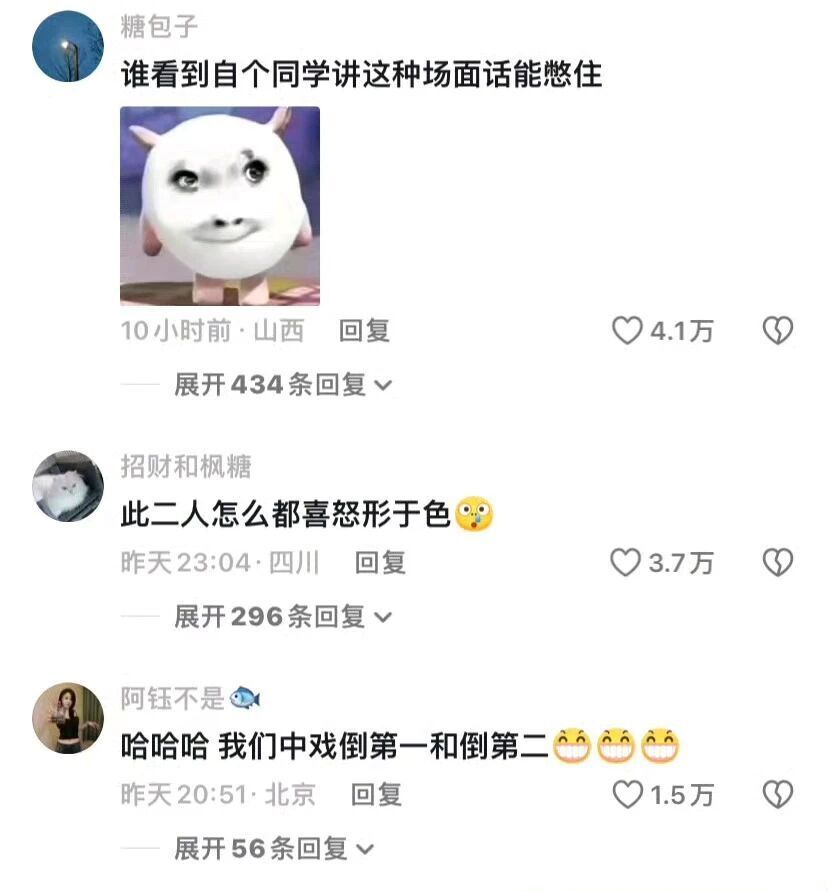This screenshot has height=891, width=828.
Task: Expand the 56 replies
Action: click(x=273, y=849)
